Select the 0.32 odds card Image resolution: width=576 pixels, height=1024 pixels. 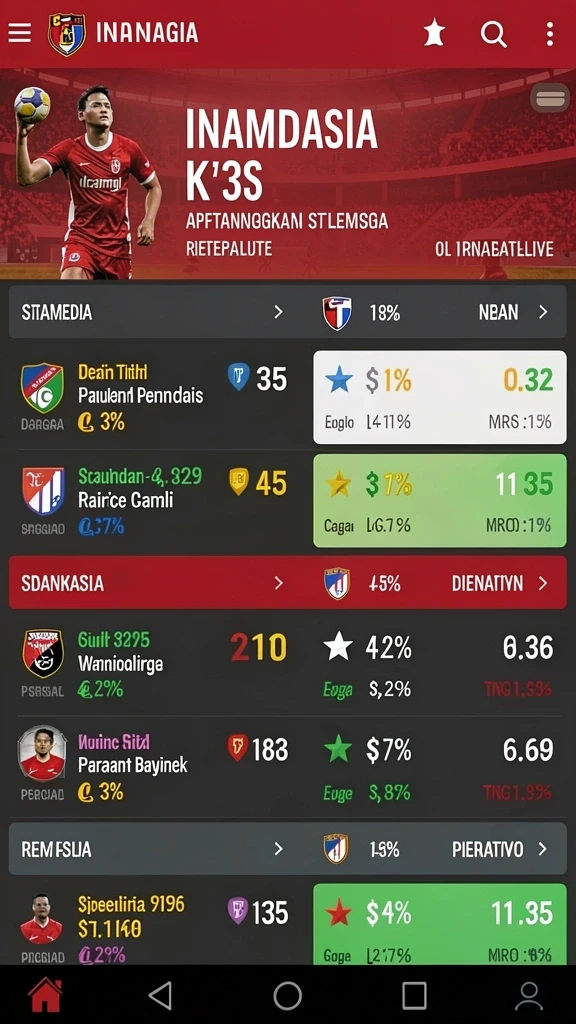[x=440, y=398]
